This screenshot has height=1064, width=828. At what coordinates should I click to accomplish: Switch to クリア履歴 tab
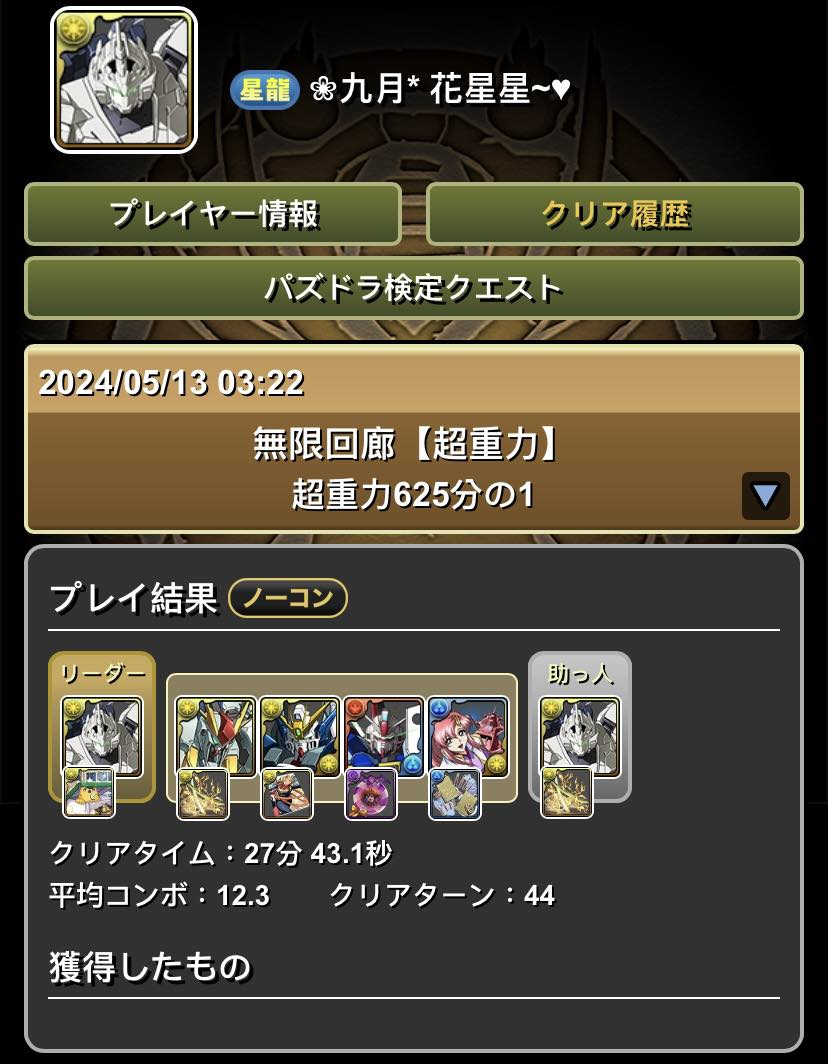coord(615,214)
